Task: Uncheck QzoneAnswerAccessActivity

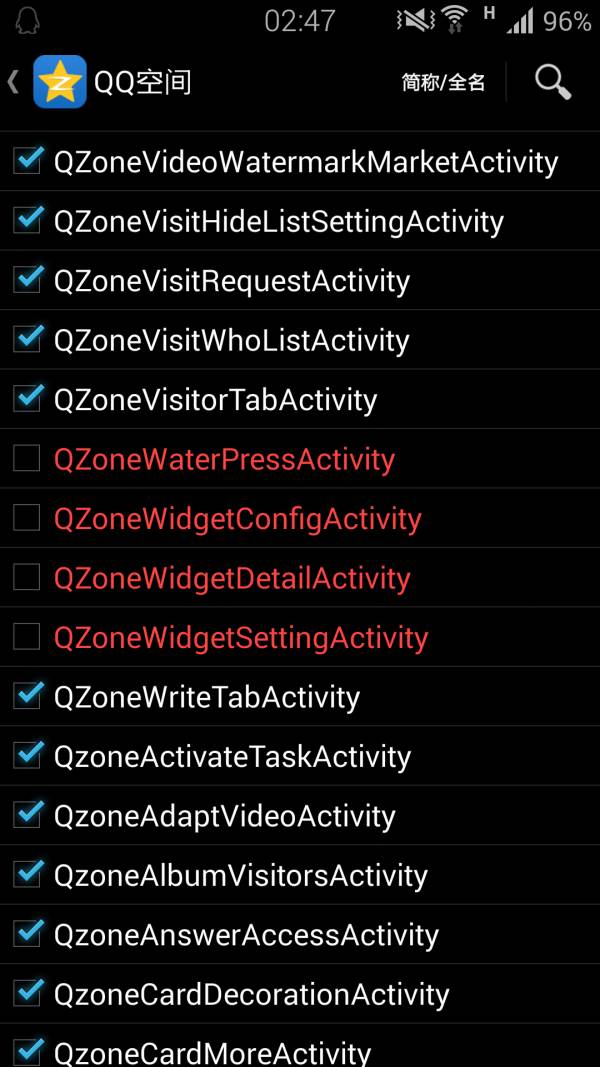Action: click(27, 934)
